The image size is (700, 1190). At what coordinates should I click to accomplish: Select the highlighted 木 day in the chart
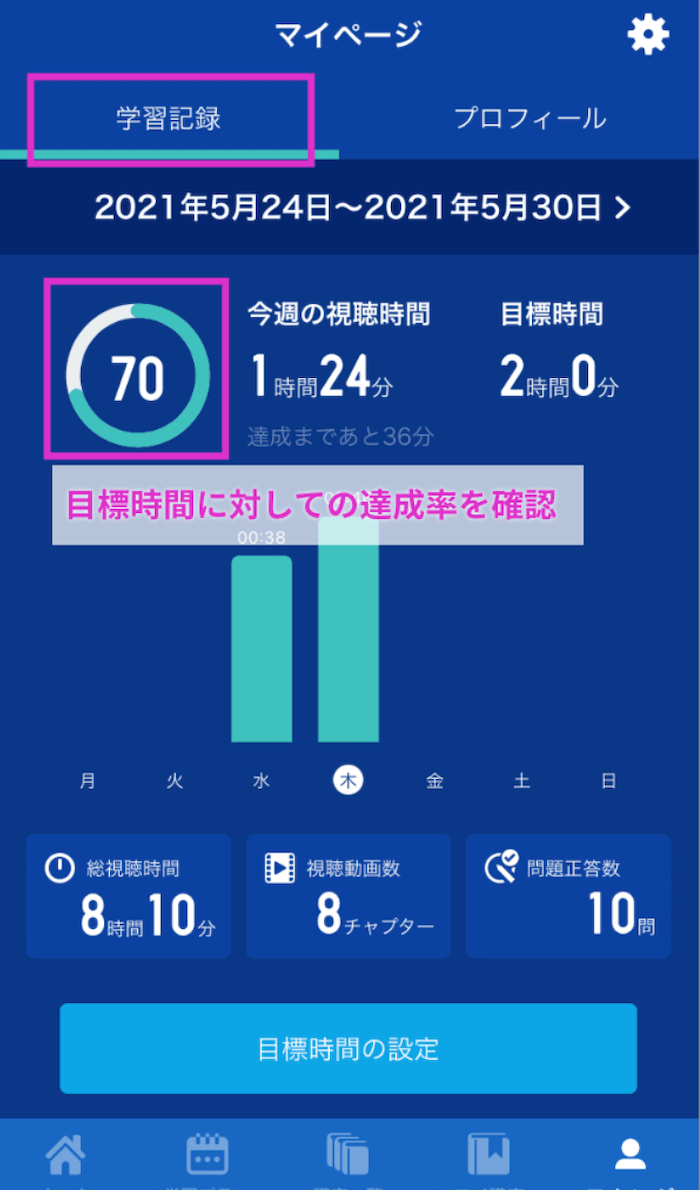(x=348, y=780)
